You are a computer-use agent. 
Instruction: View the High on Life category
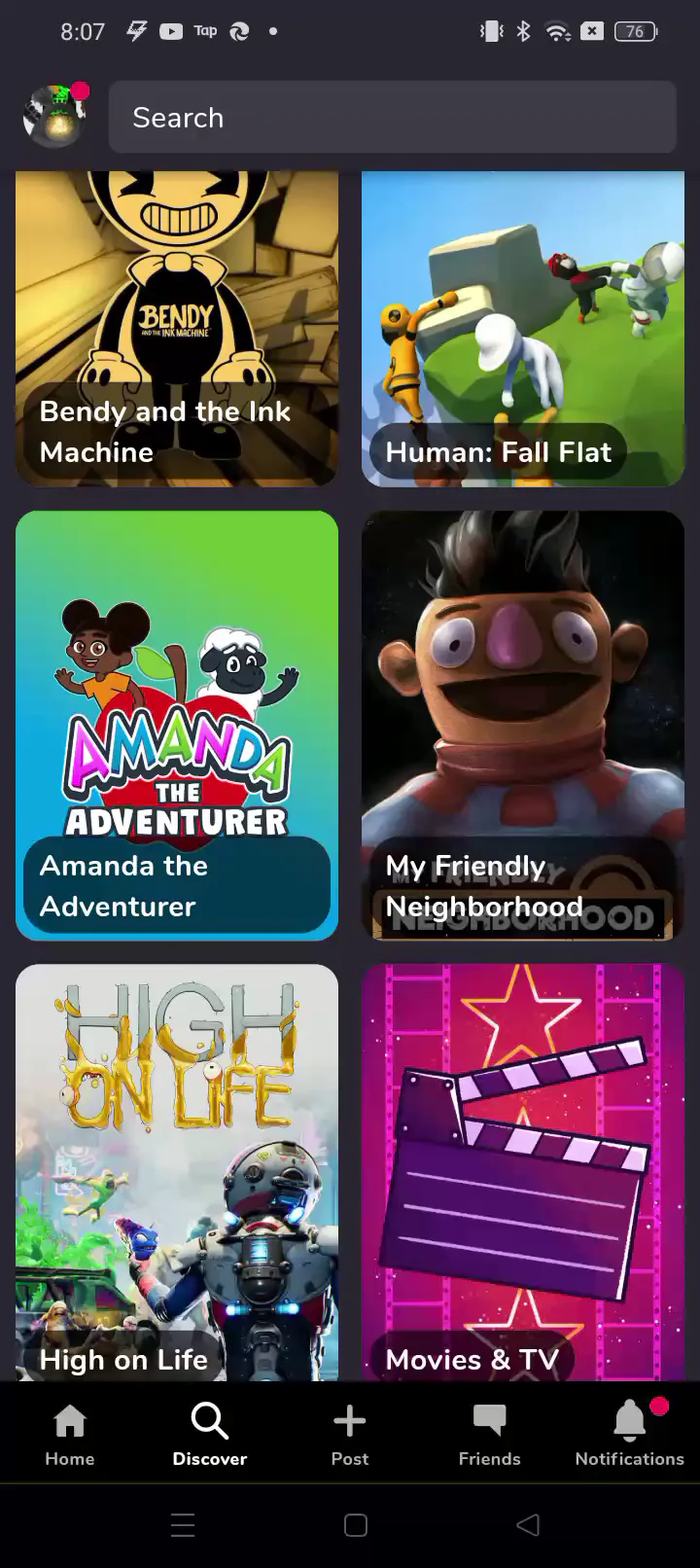tap(177, 1172)
